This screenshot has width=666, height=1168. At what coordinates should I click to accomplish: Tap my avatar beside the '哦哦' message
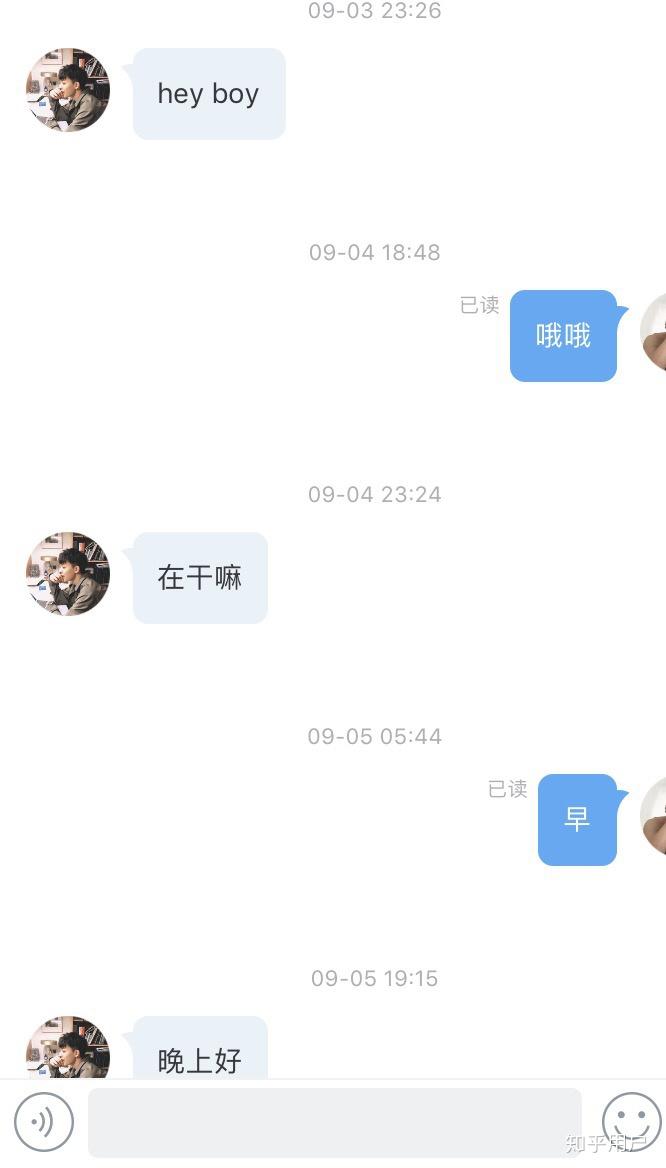pyautogui.click(x=654, y=333)
